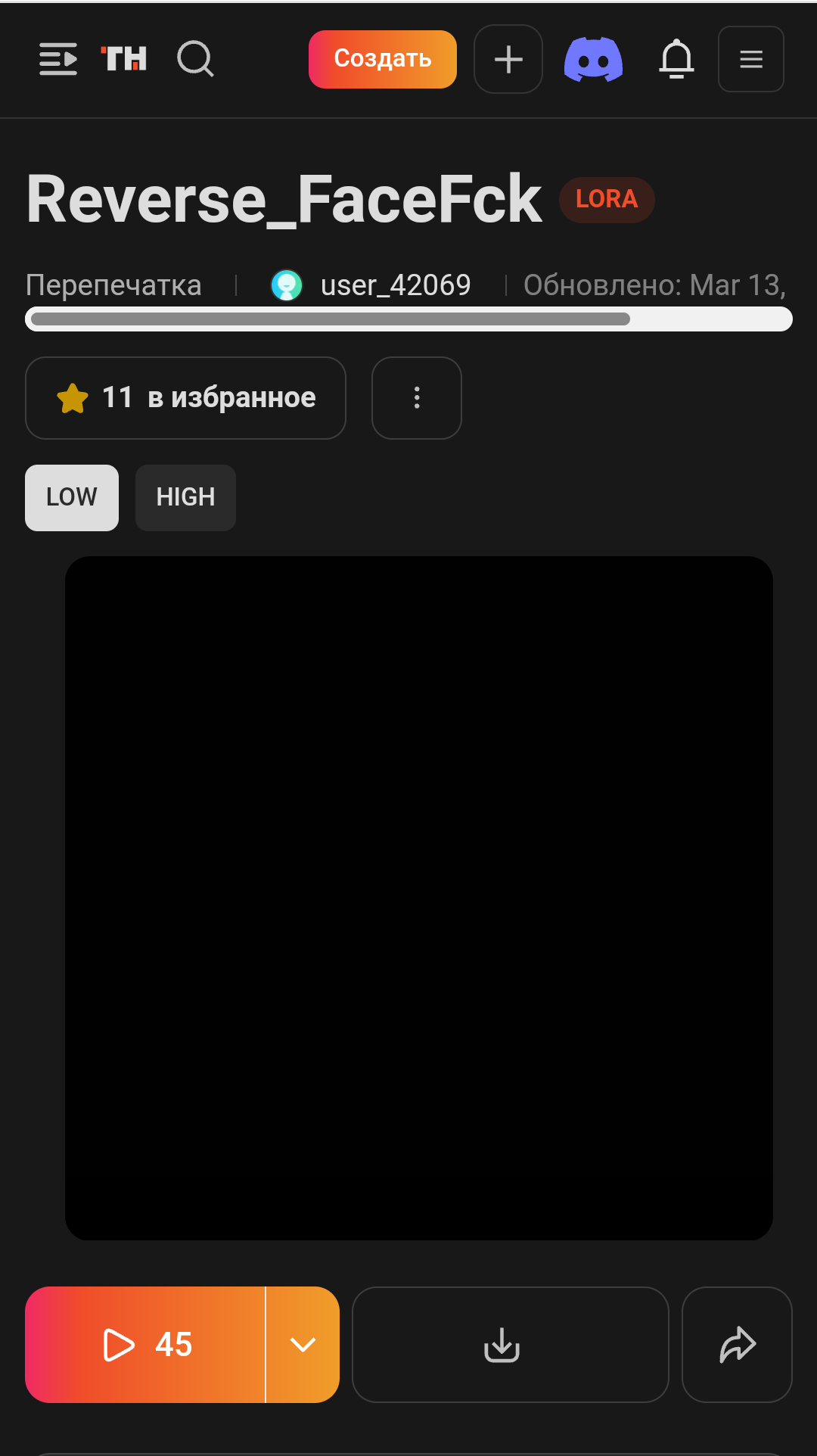Add model to избранное favorites
This screenshot has width=817, height=1456.
pyautogui.click(x=185, y=398)
